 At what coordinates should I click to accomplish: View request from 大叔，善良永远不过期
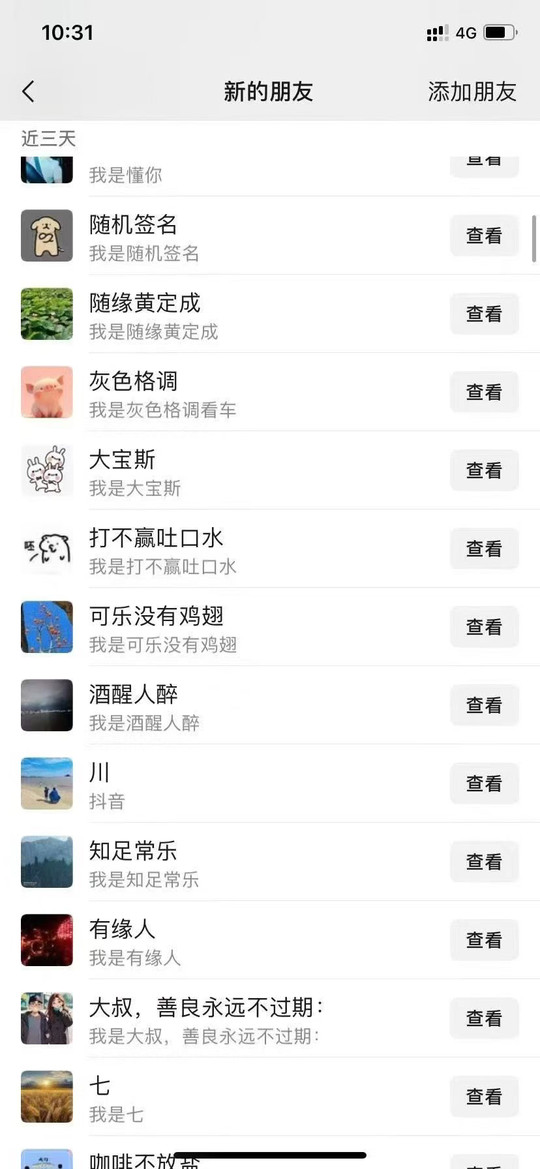pos(484,1018)
